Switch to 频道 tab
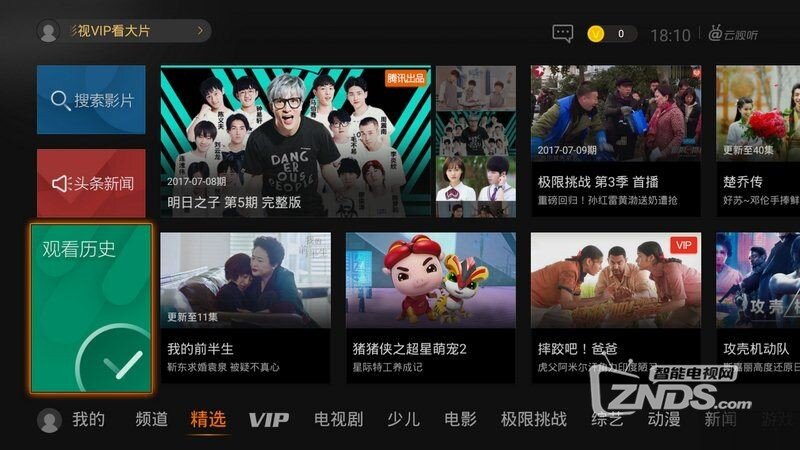 coord(152,419)
